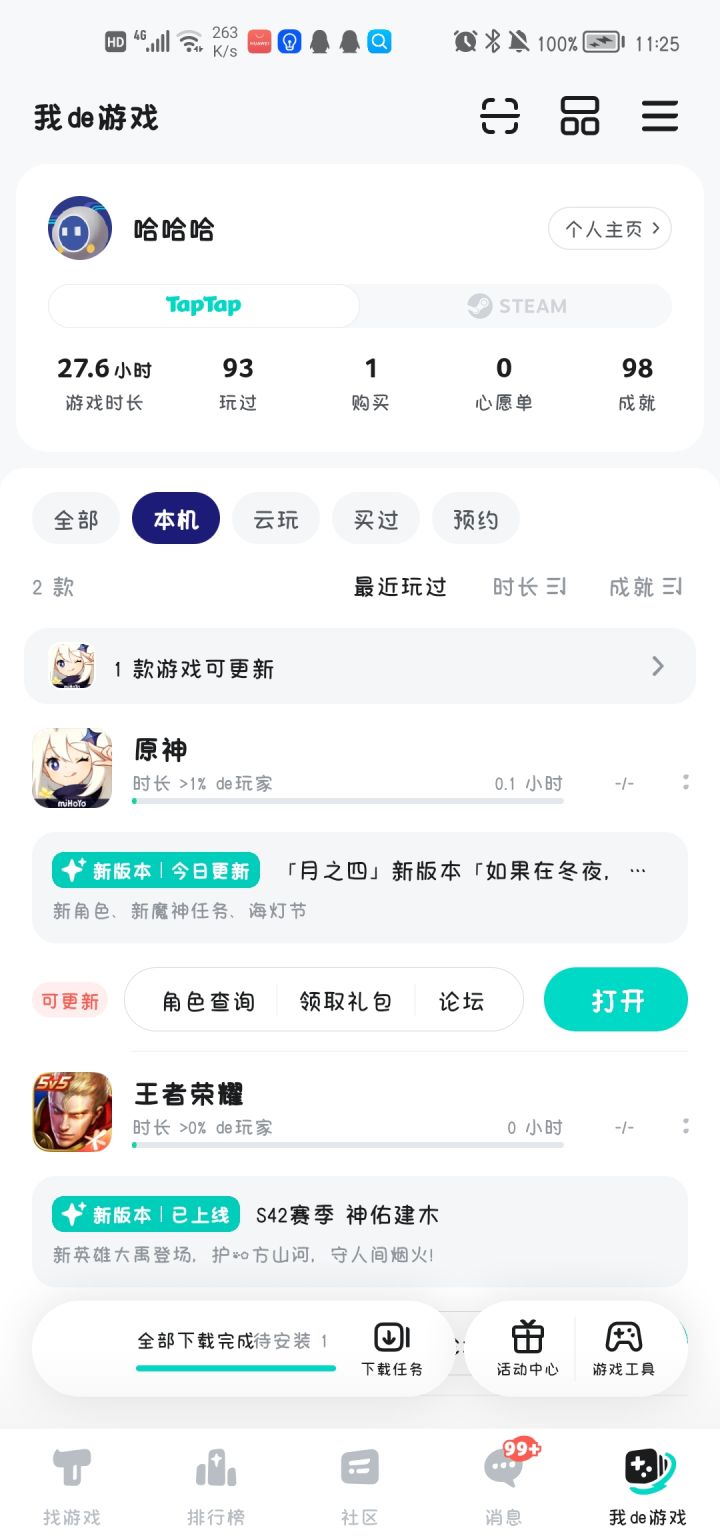Open the hamburger menu at top right
The height and width of the screenshot is (1540, 720).
point(660,116)
